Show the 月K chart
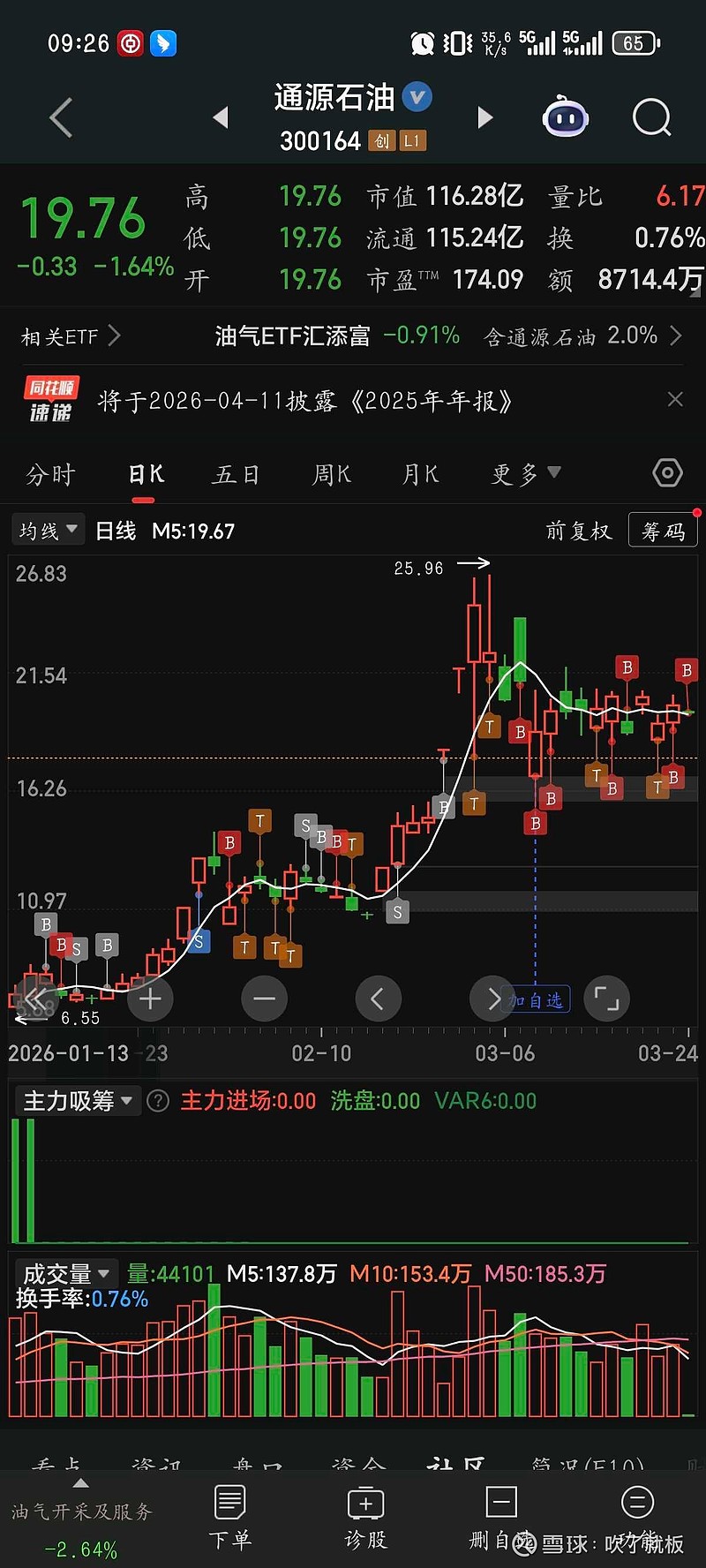 click(420, 475)
